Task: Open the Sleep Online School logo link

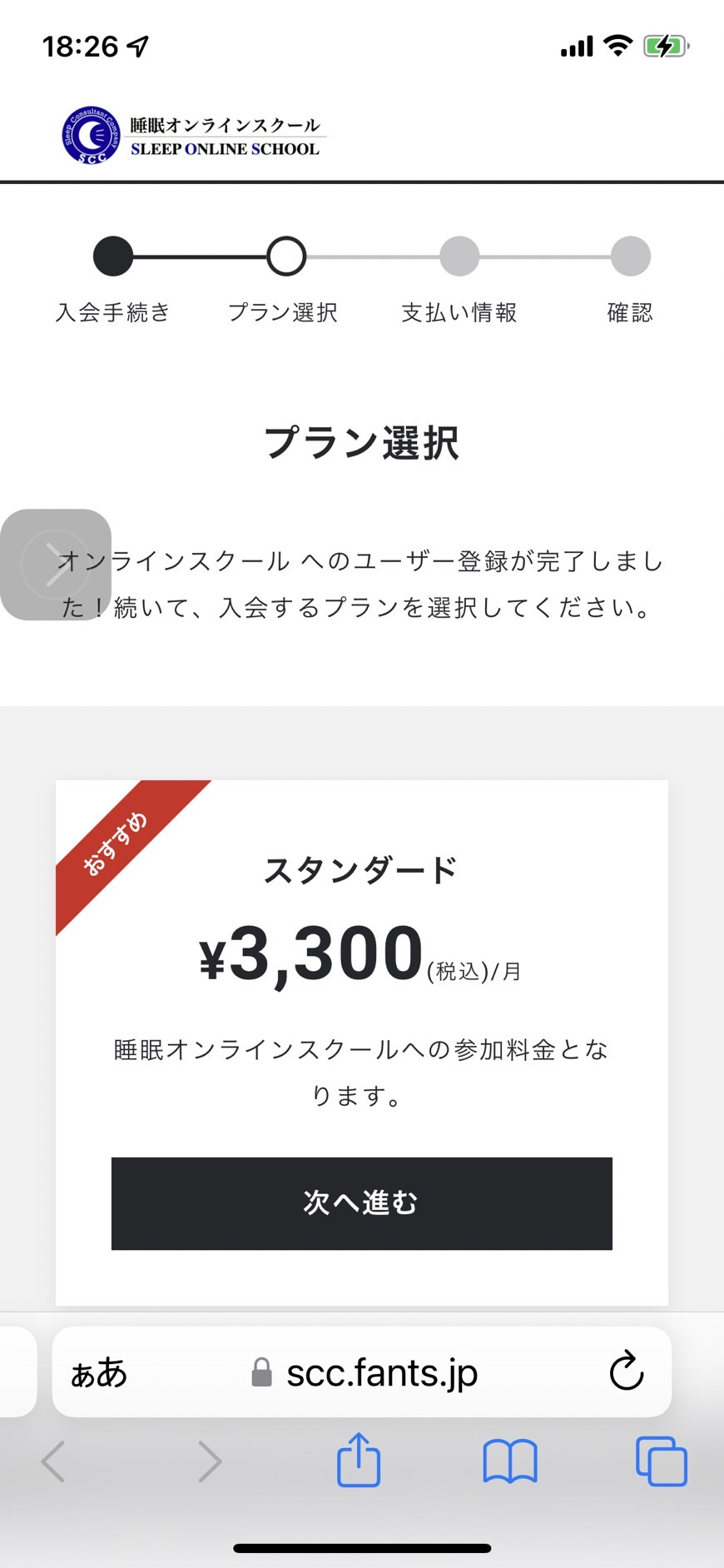Action: point(193,136)
